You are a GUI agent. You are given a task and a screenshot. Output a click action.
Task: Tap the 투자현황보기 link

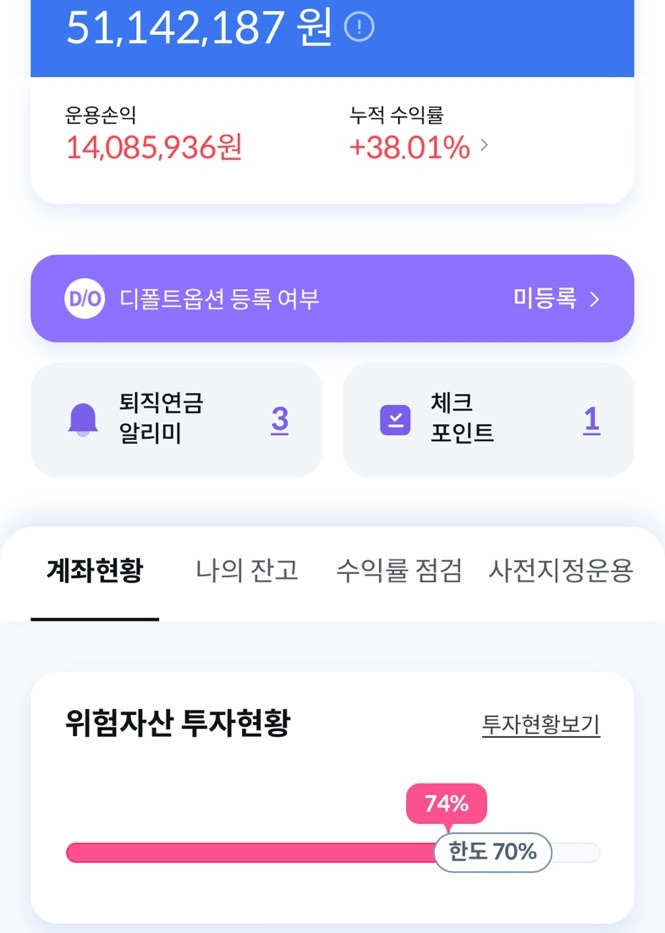[x=541, y=724]
